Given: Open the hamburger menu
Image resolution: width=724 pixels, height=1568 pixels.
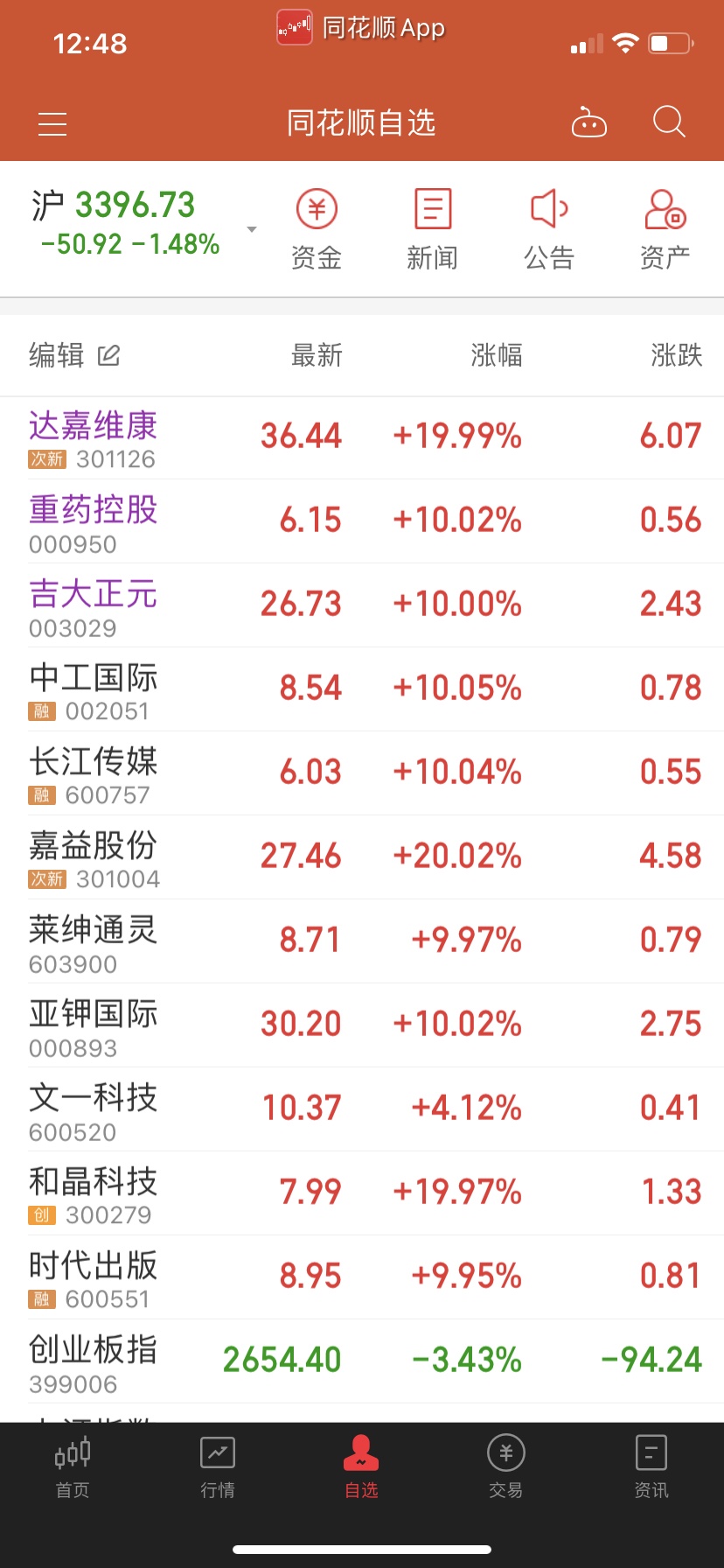Looking at the screenshot, I should (x=52, y=124).
